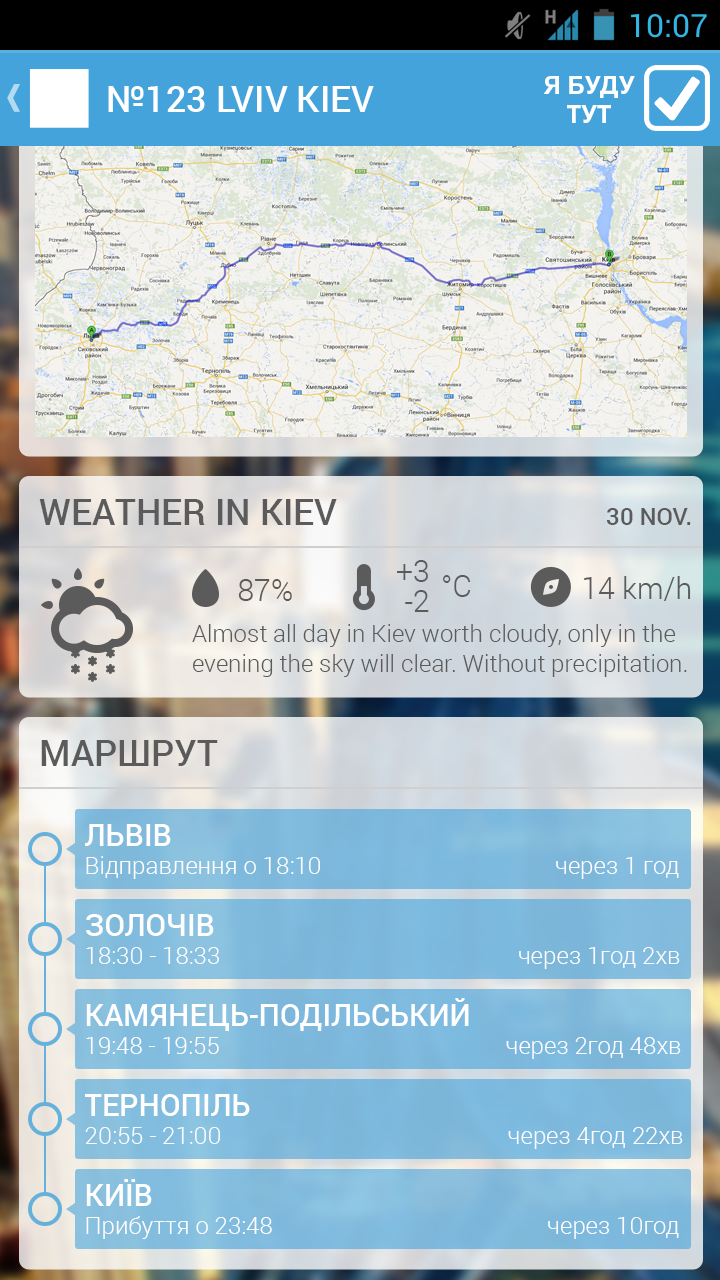Tap the КАМЯНЕЦЬ-ПОДІЛЬСЬКИЙ stop
The image size is (720, 1280).
[382, 1029]
